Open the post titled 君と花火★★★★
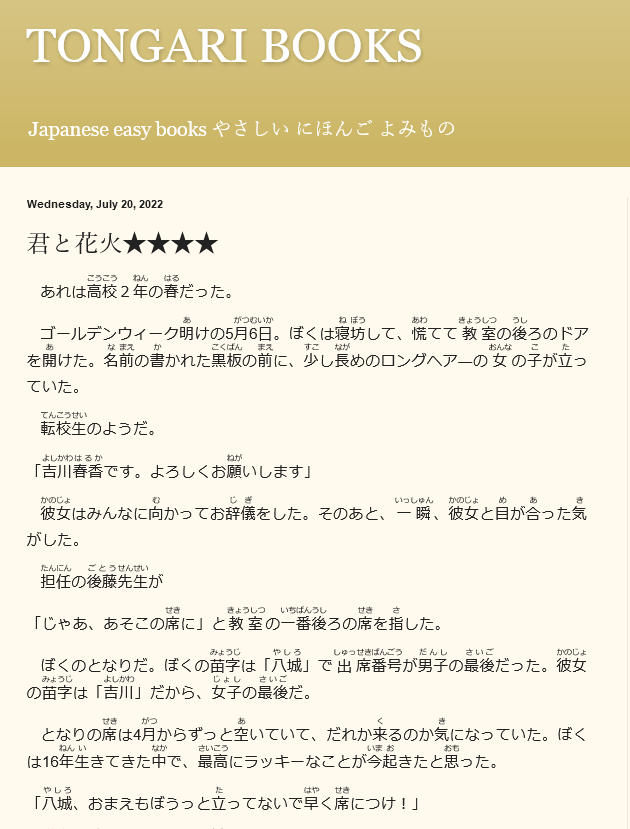 tap(122, 243)
